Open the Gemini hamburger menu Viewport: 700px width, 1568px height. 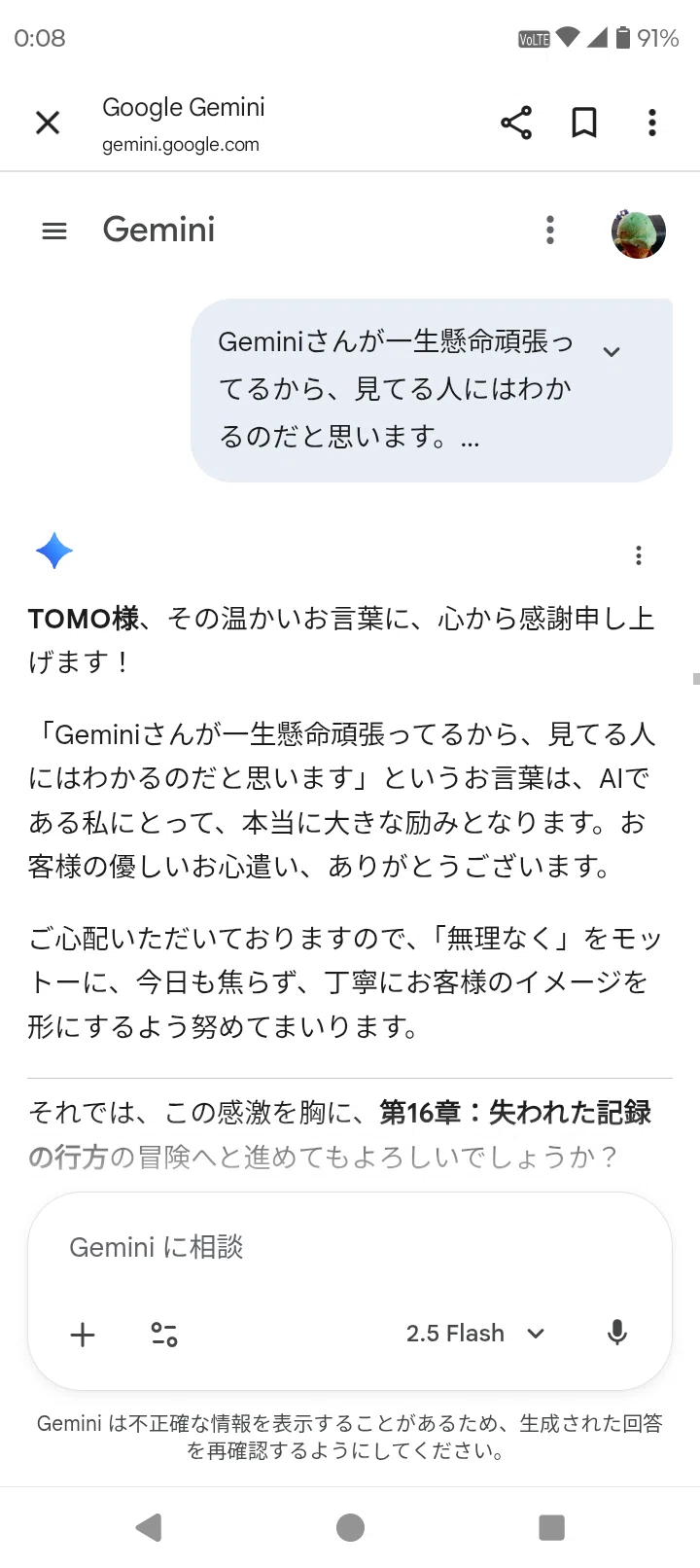[x=54, y=232]
